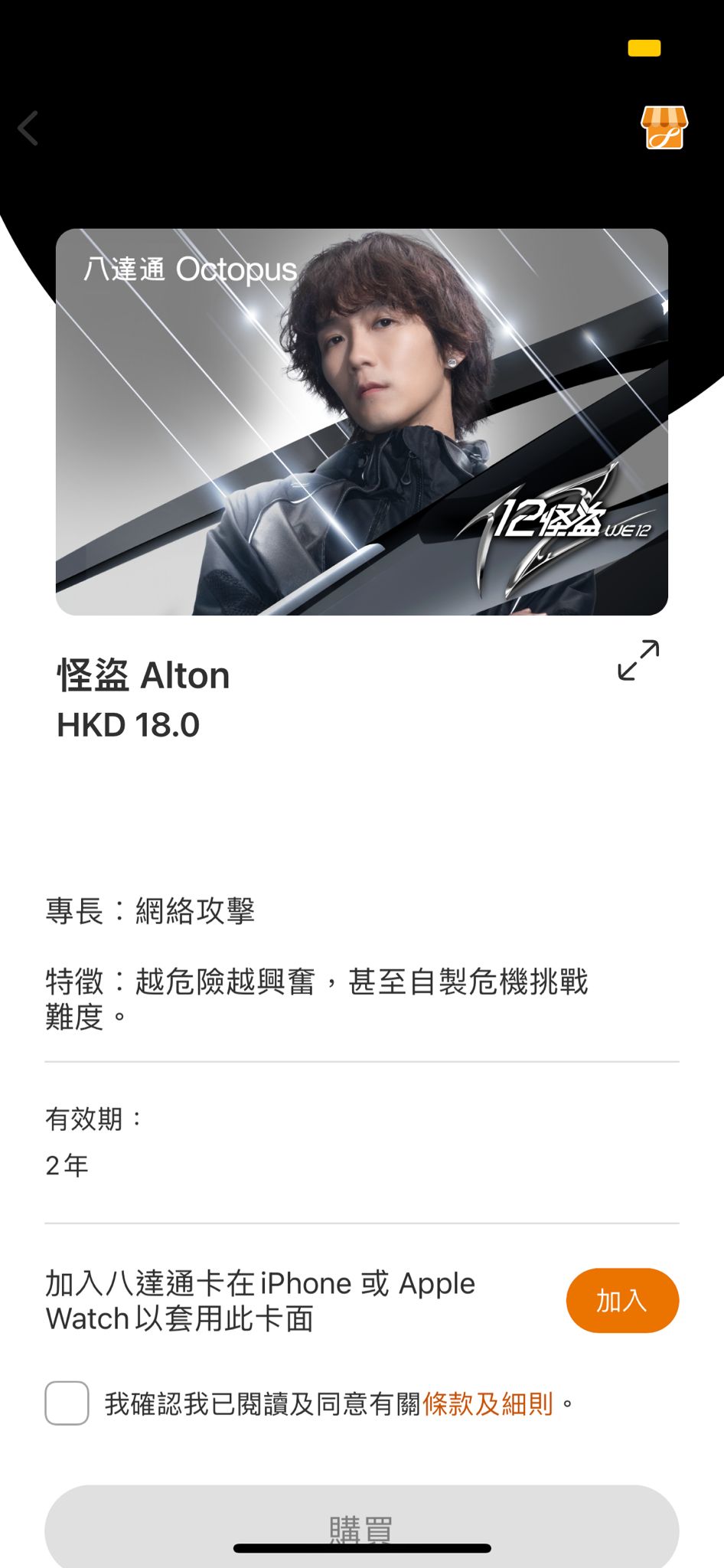Tap the Alton card artwork
The height and width of the screenshot is (1568, 724).
coord(362,421)
